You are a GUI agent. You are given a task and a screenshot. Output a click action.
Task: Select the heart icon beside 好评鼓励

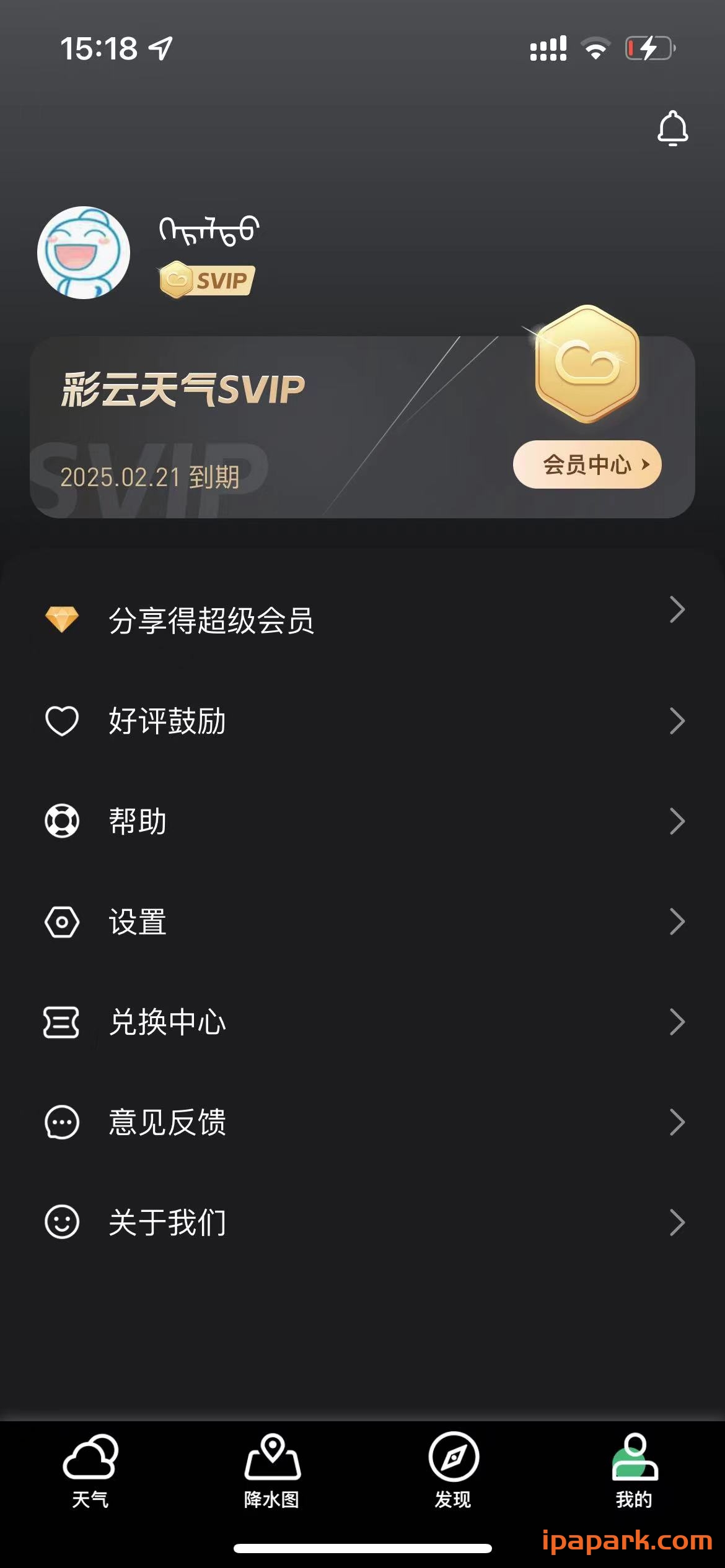pyautogui.click(x=61, y=720)
